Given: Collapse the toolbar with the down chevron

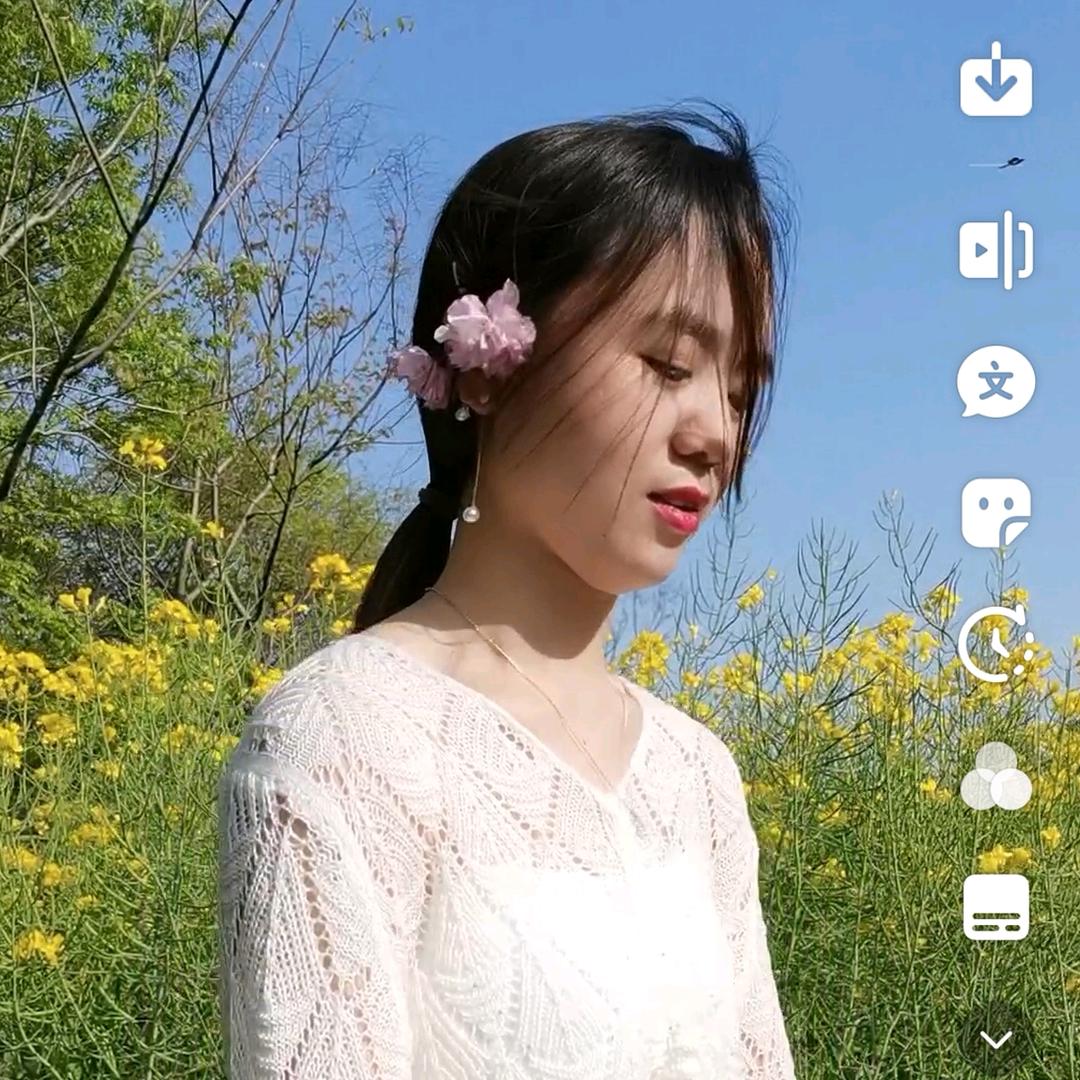Looking at the screenshot, I should click(x=996, y=1040).
